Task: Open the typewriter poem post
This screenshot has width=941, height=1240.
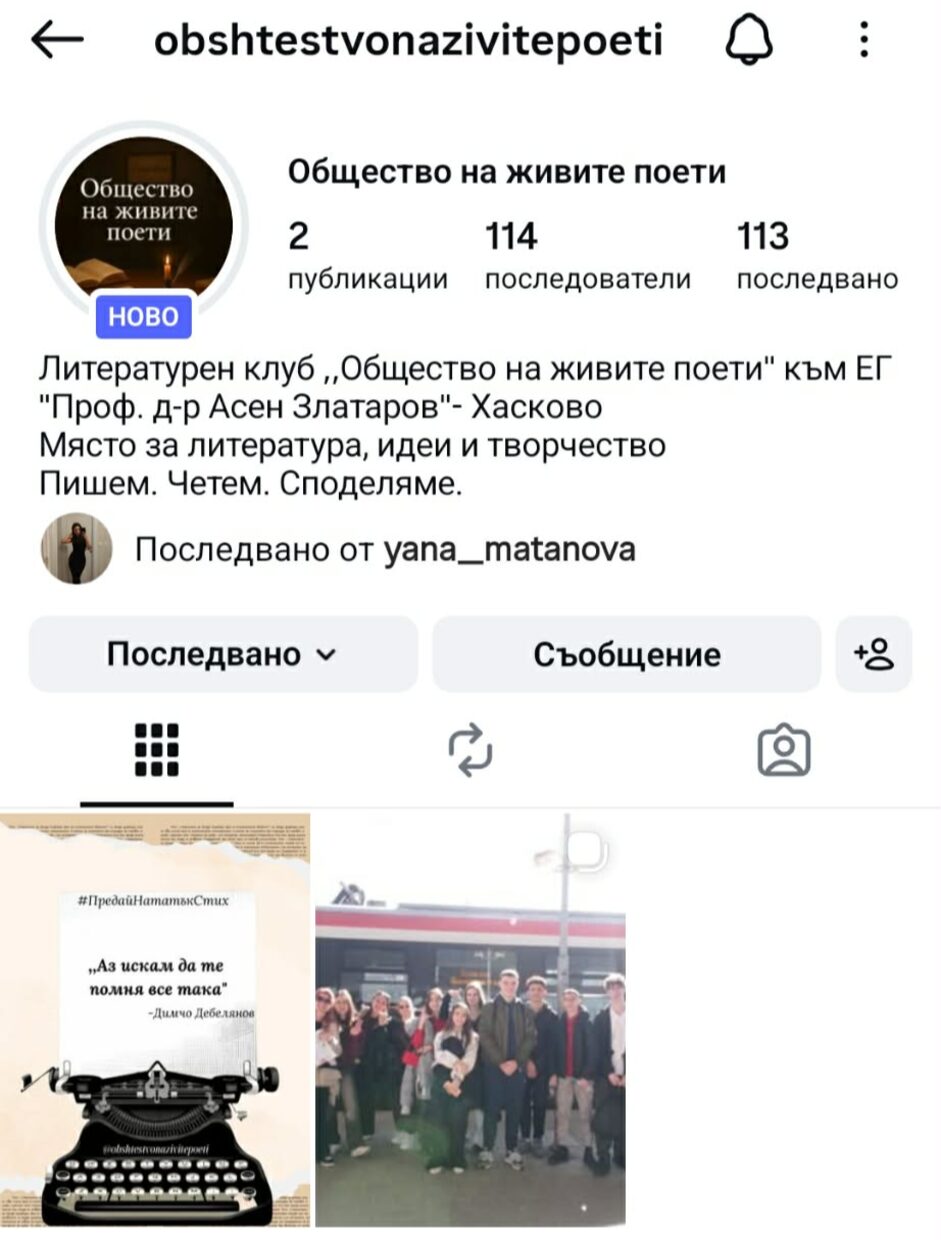Action: tap(155, 1020)
